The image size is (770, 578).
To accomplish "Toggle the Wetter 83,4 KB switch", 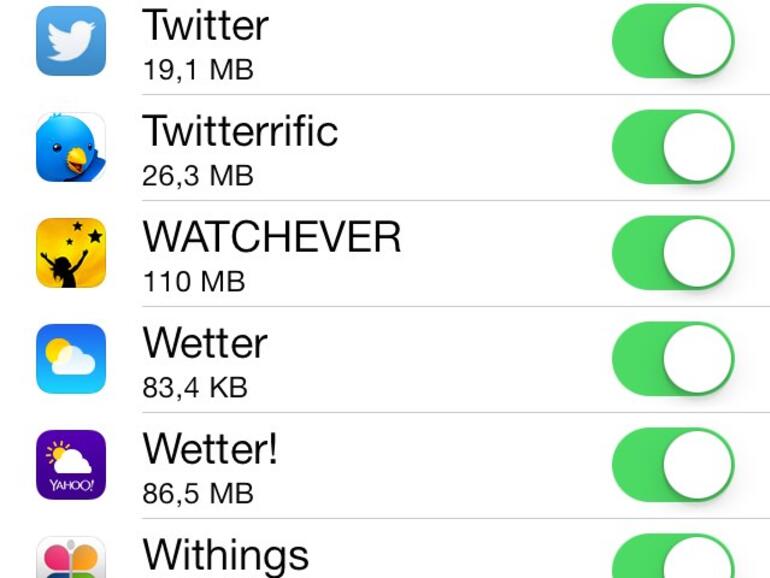I will point(673,359).
